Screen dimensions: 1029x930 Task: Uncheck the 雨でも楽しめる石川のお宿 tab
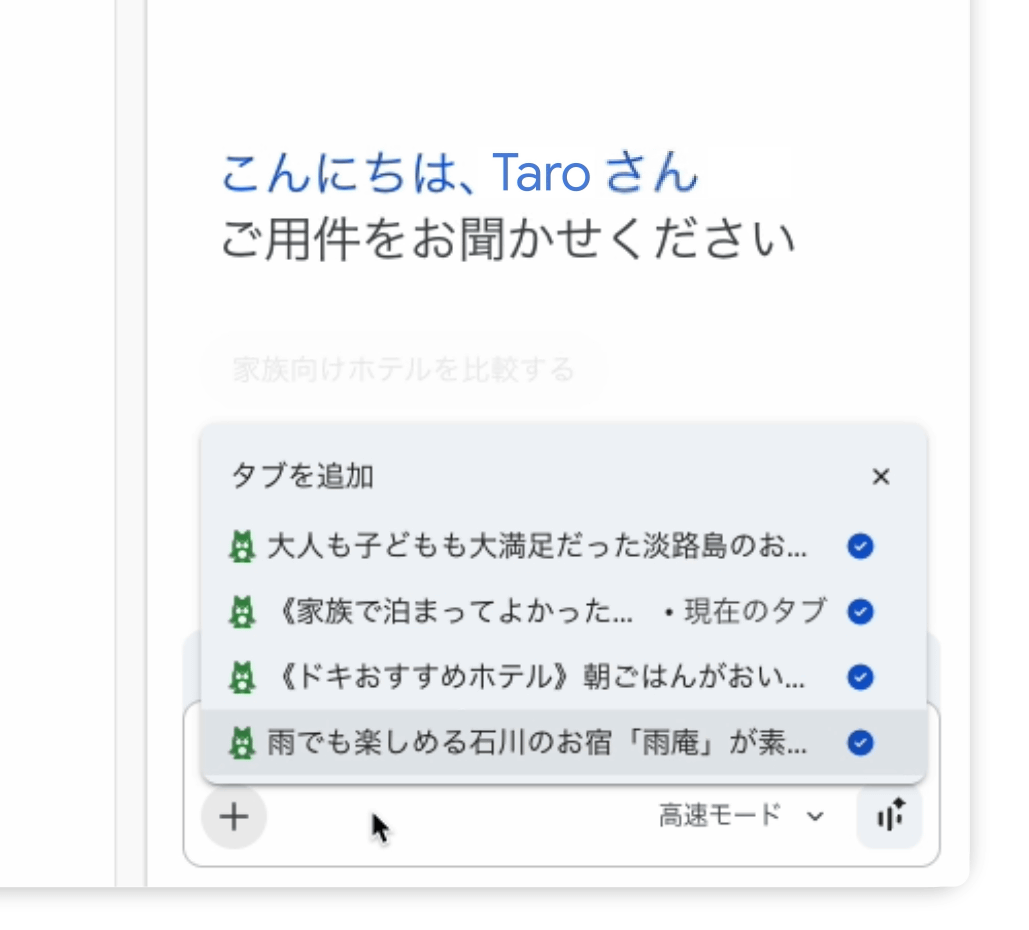point(860,743)
